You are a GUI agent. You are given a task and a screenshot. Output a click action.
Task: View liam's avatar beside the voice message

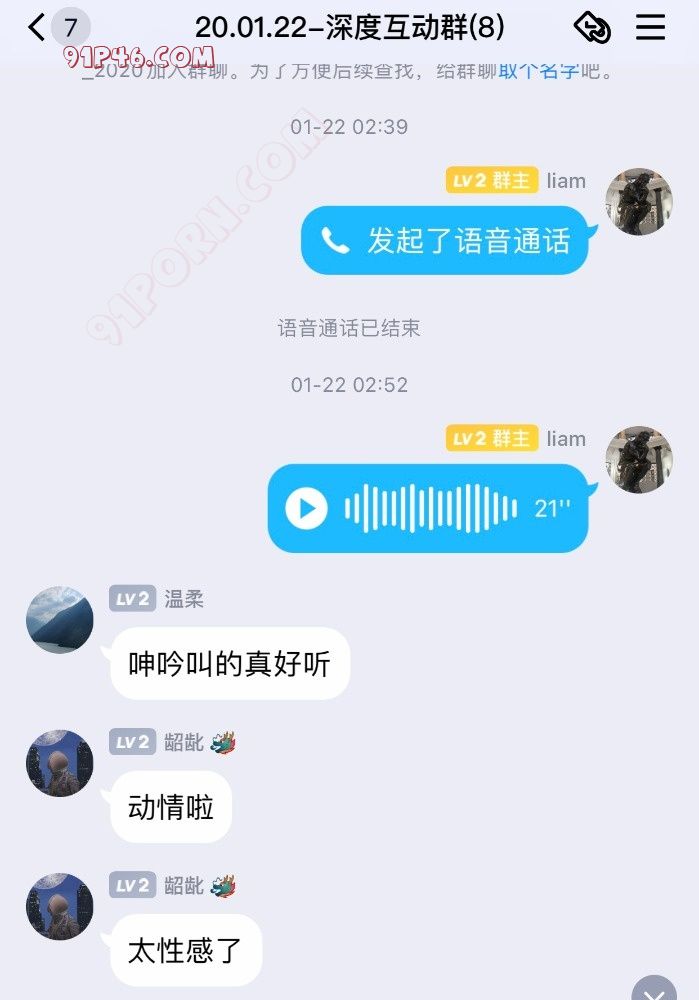pos(639,460)
